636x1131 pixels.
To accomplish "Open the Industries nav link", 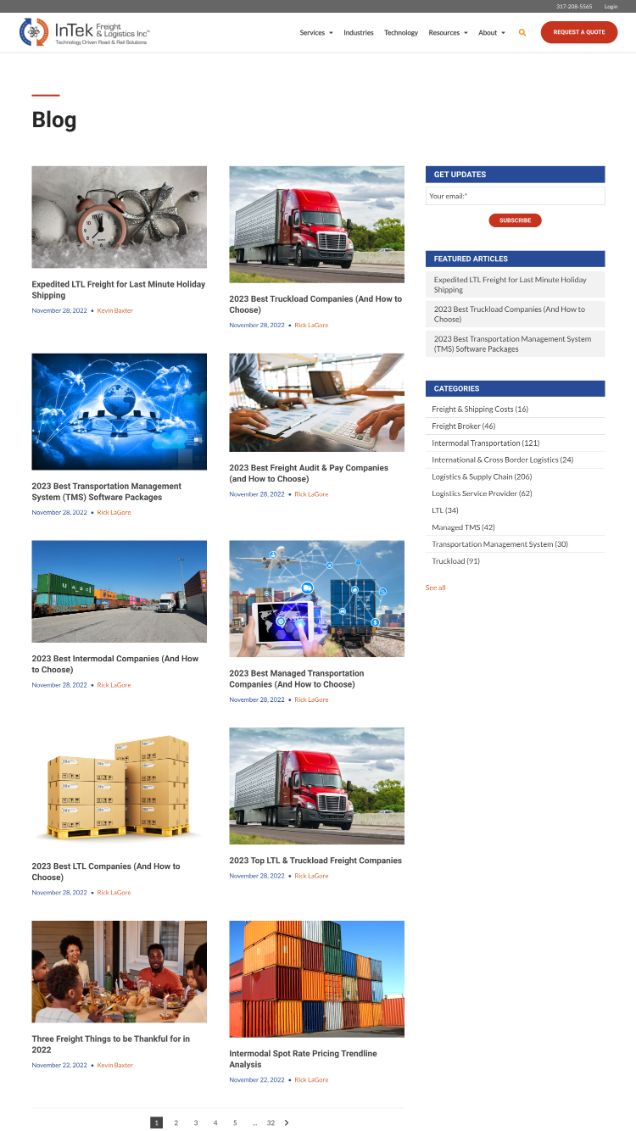I will (358, 32).
